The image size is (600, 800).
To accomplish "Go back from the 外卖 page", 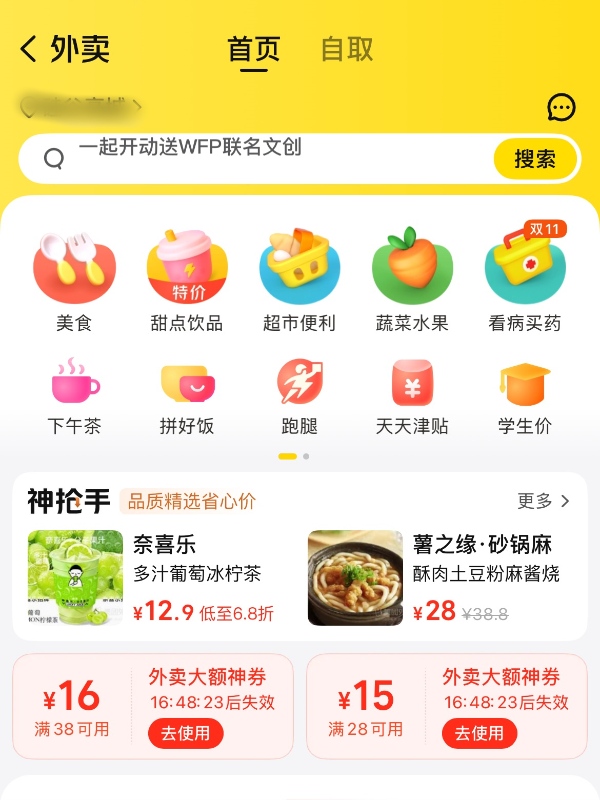I will coord(29,48).
